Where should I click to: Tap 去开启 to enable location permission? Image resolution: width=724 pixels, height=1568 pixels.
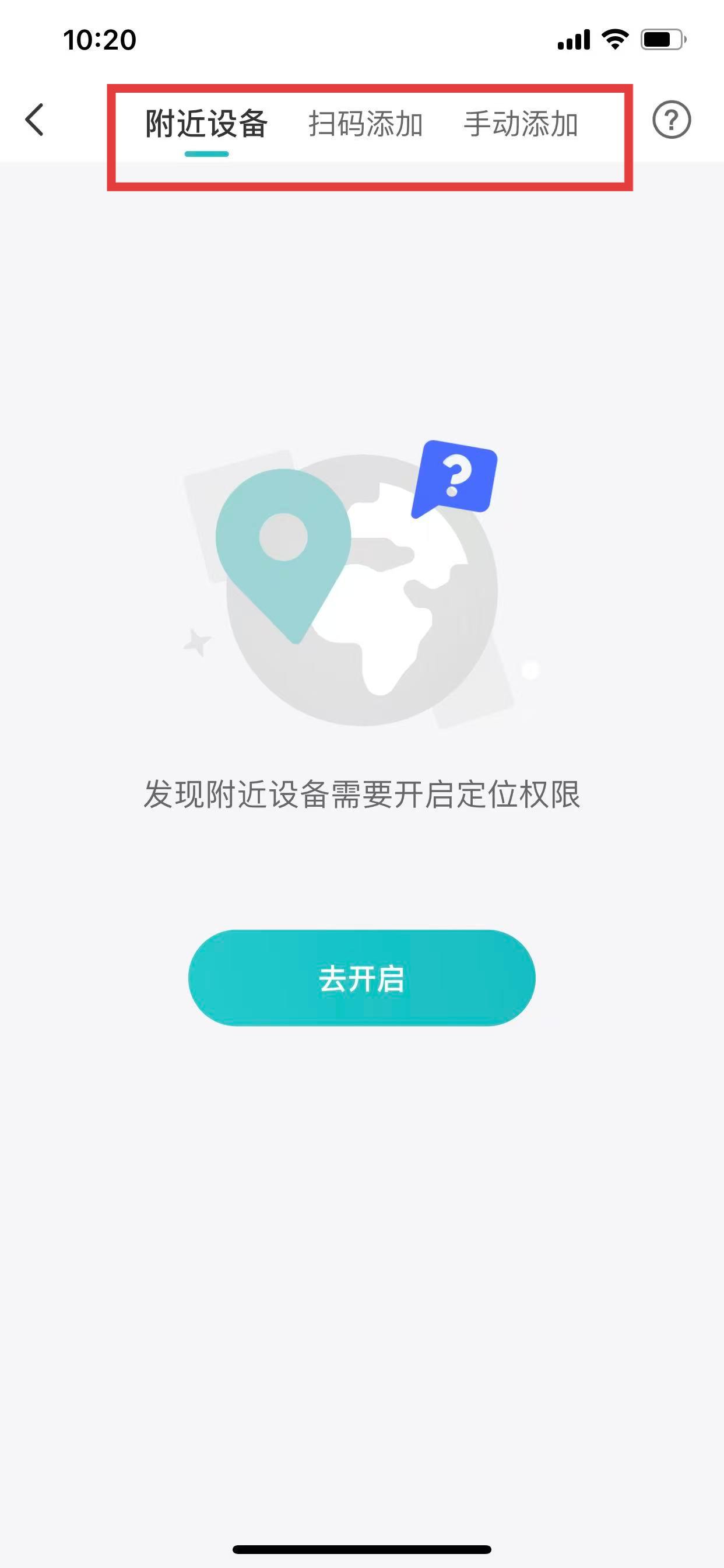[361, 978]
